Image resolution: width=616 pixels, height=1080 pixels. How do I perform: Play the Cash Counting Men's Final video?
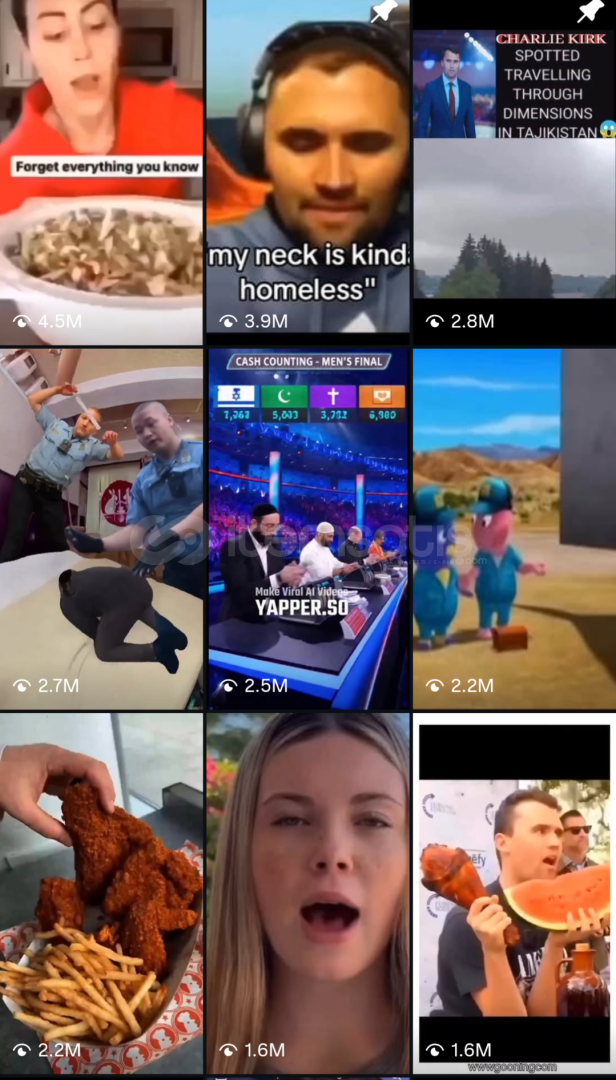[x=308, y=525]
